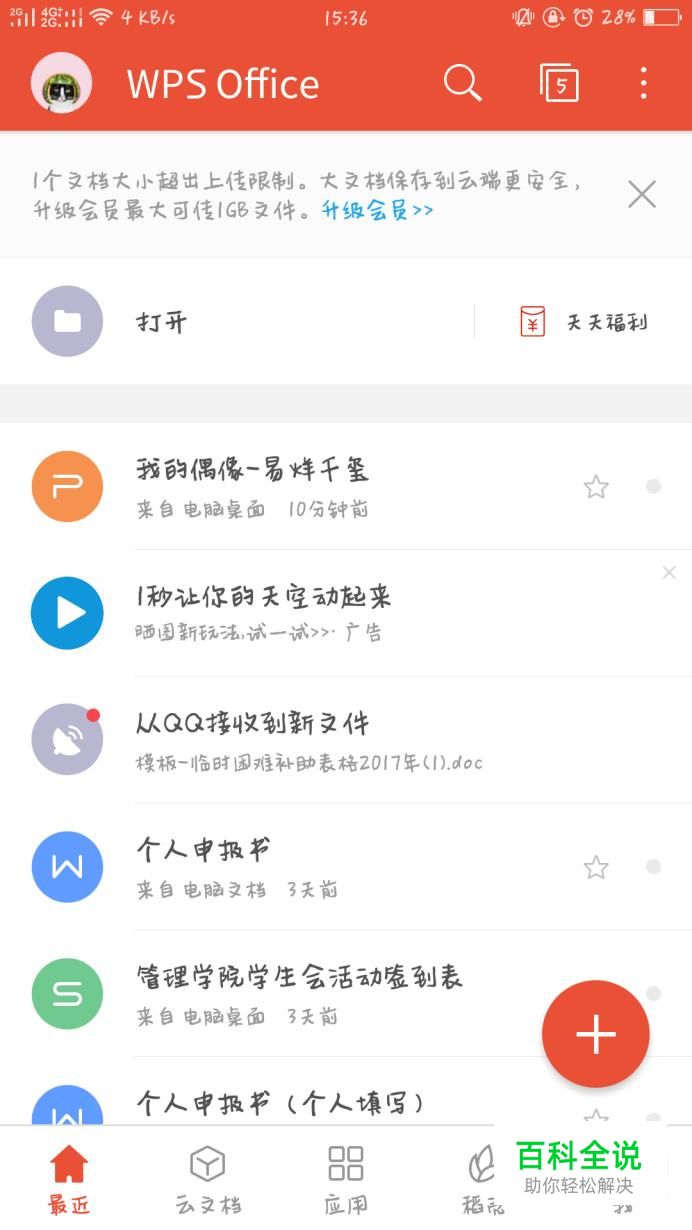
Task: Open the document 我的偶像-易烊千玺
Action: point(252,486)
